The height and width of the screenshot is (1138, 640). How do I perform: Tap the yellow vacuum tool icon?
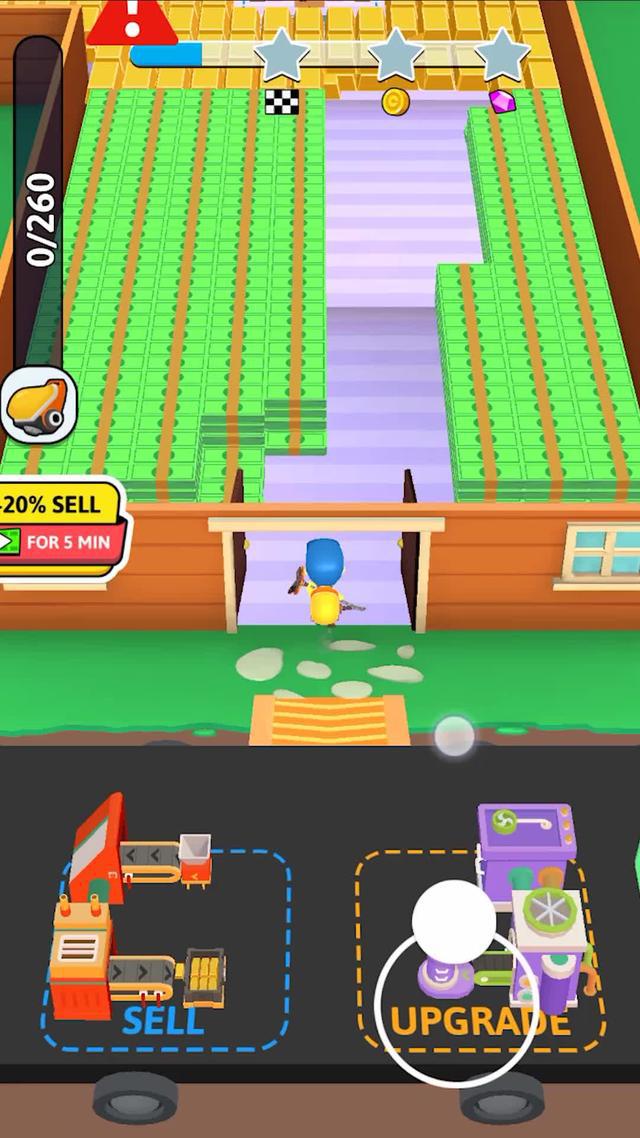coord(37,406)
